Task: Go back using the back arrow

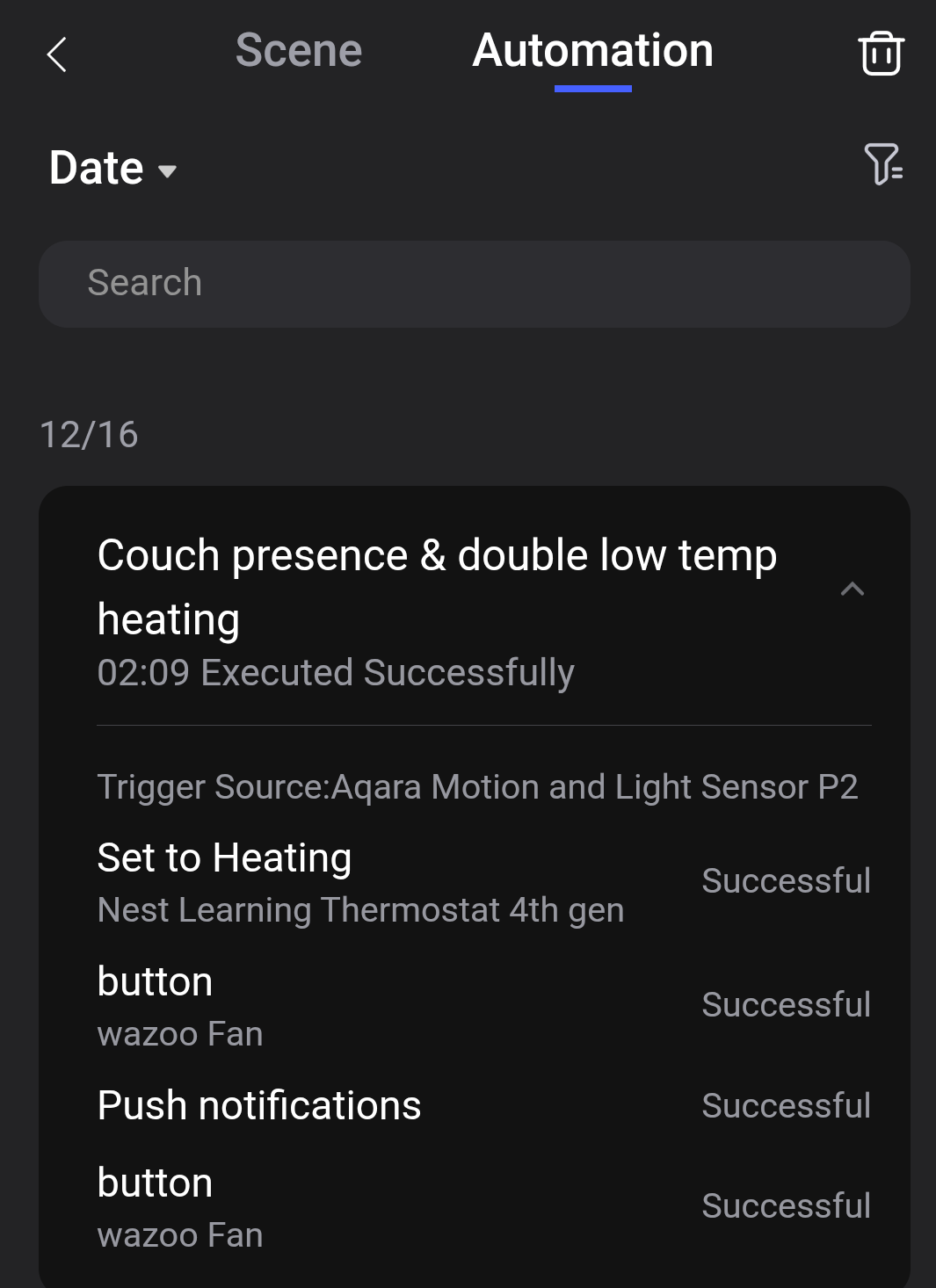Action: point(57,54)
